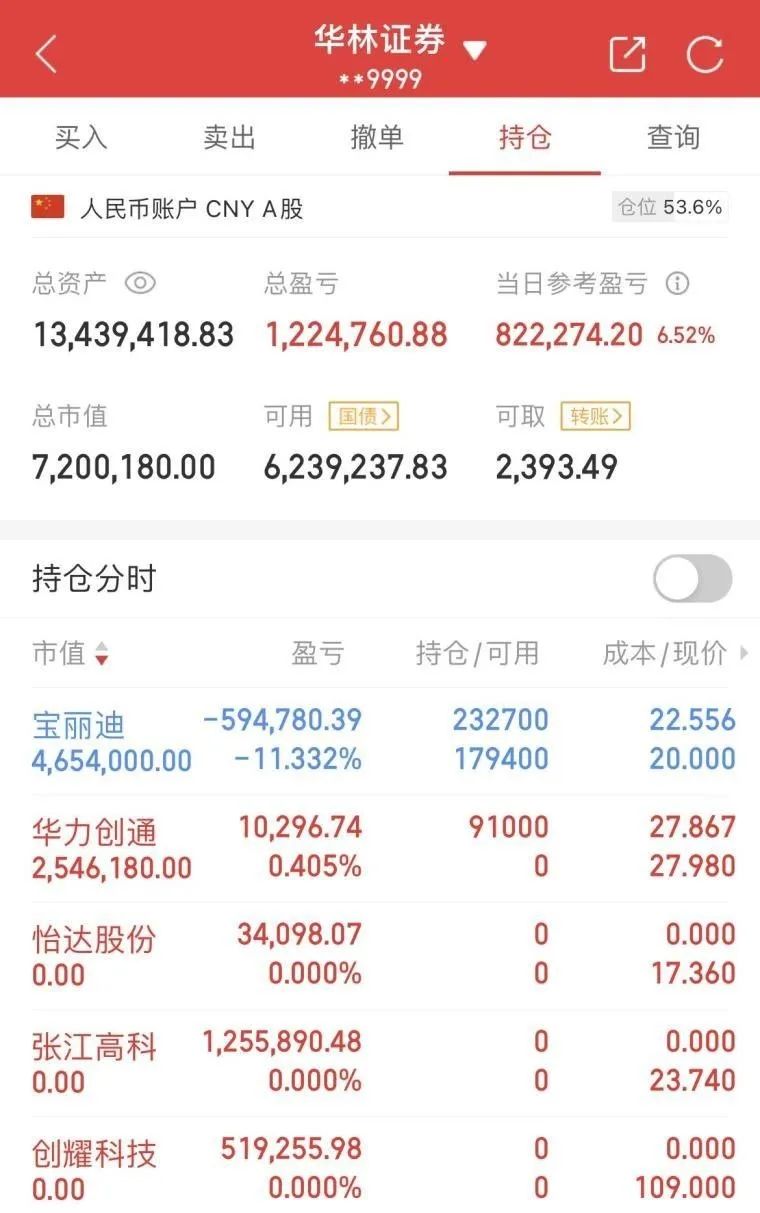Open the 宝丽迪 holding row
760x1213 pixels.
click(x=380, y=740)
